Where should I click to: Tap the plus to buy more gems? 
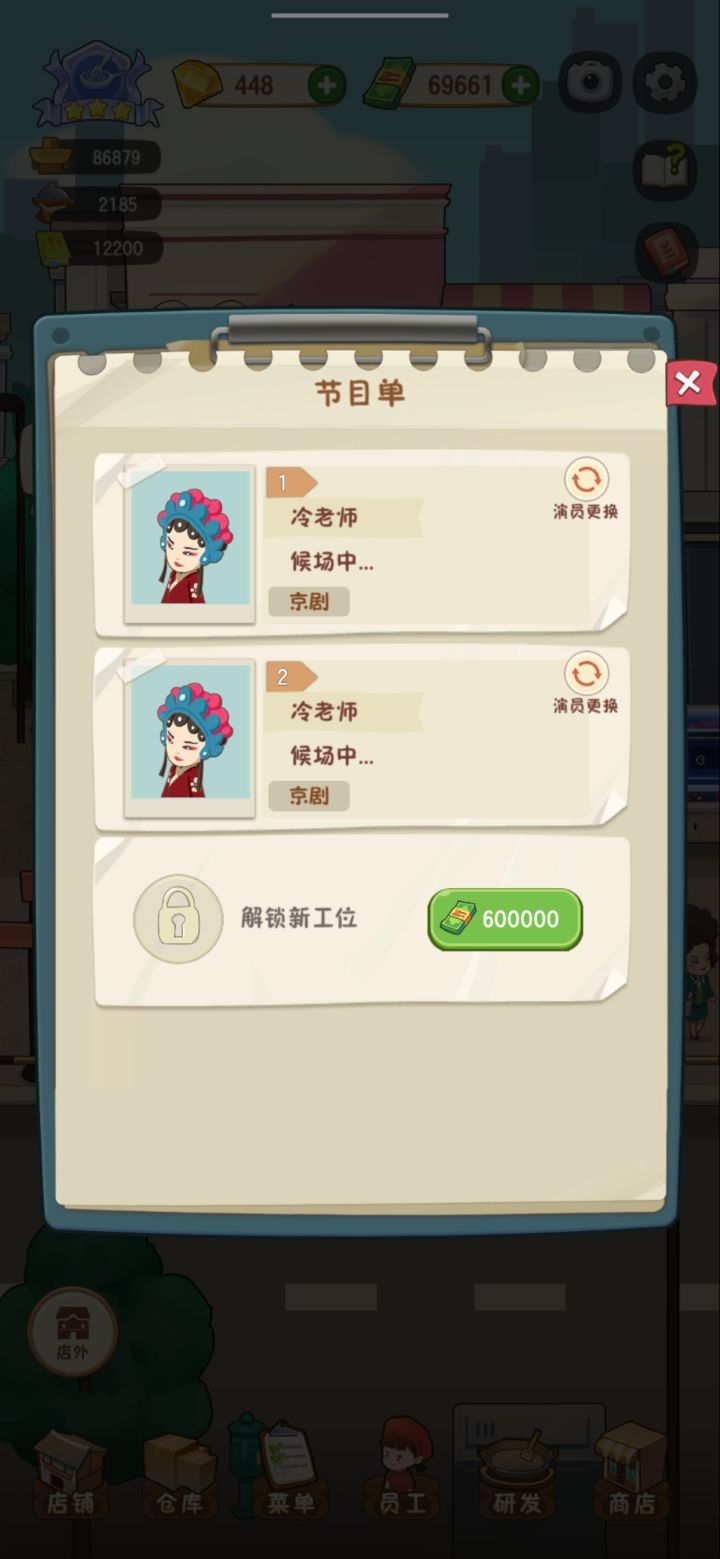click(x=325, y=84)
